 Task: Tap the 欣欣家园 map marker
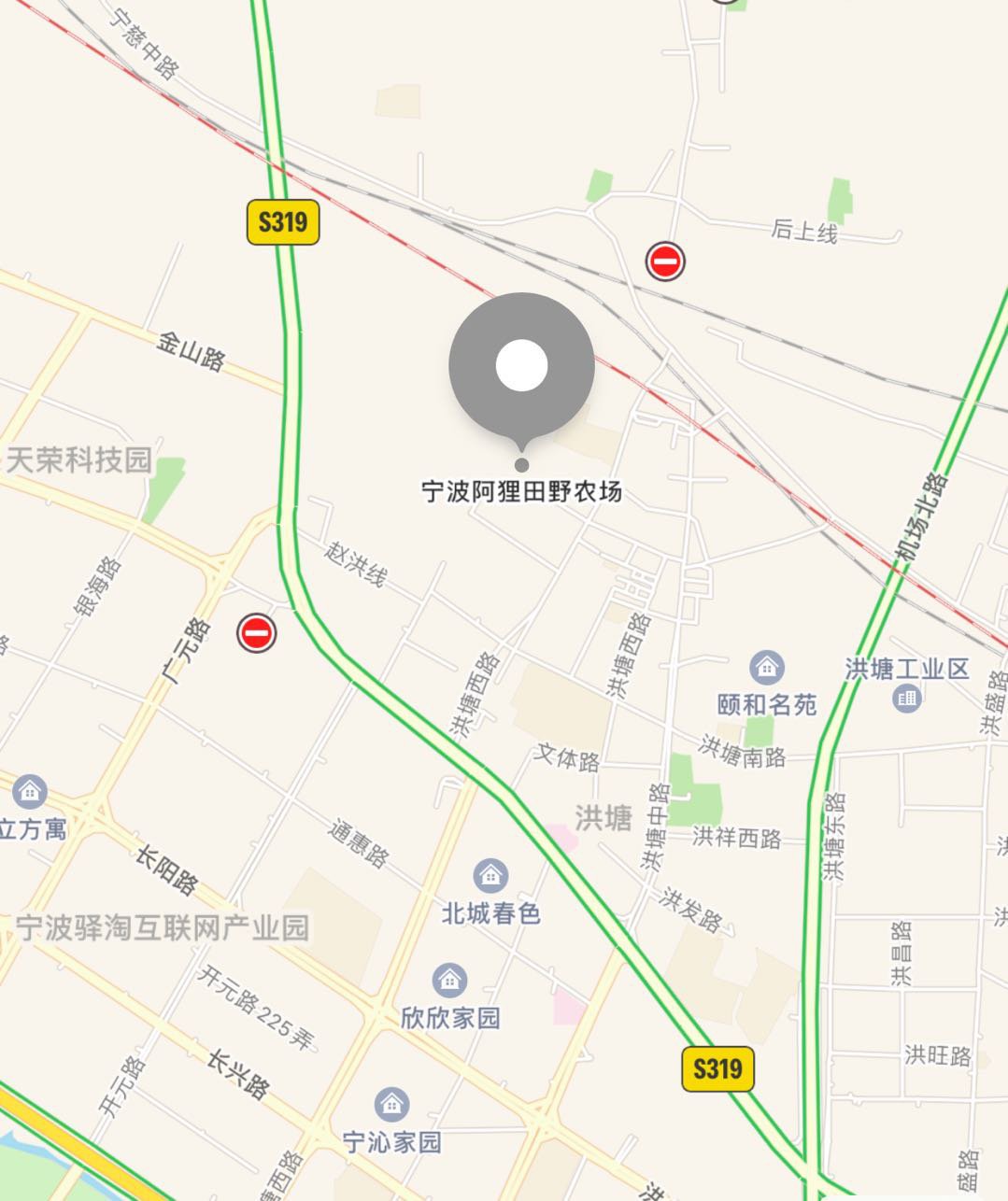(450, 980)
